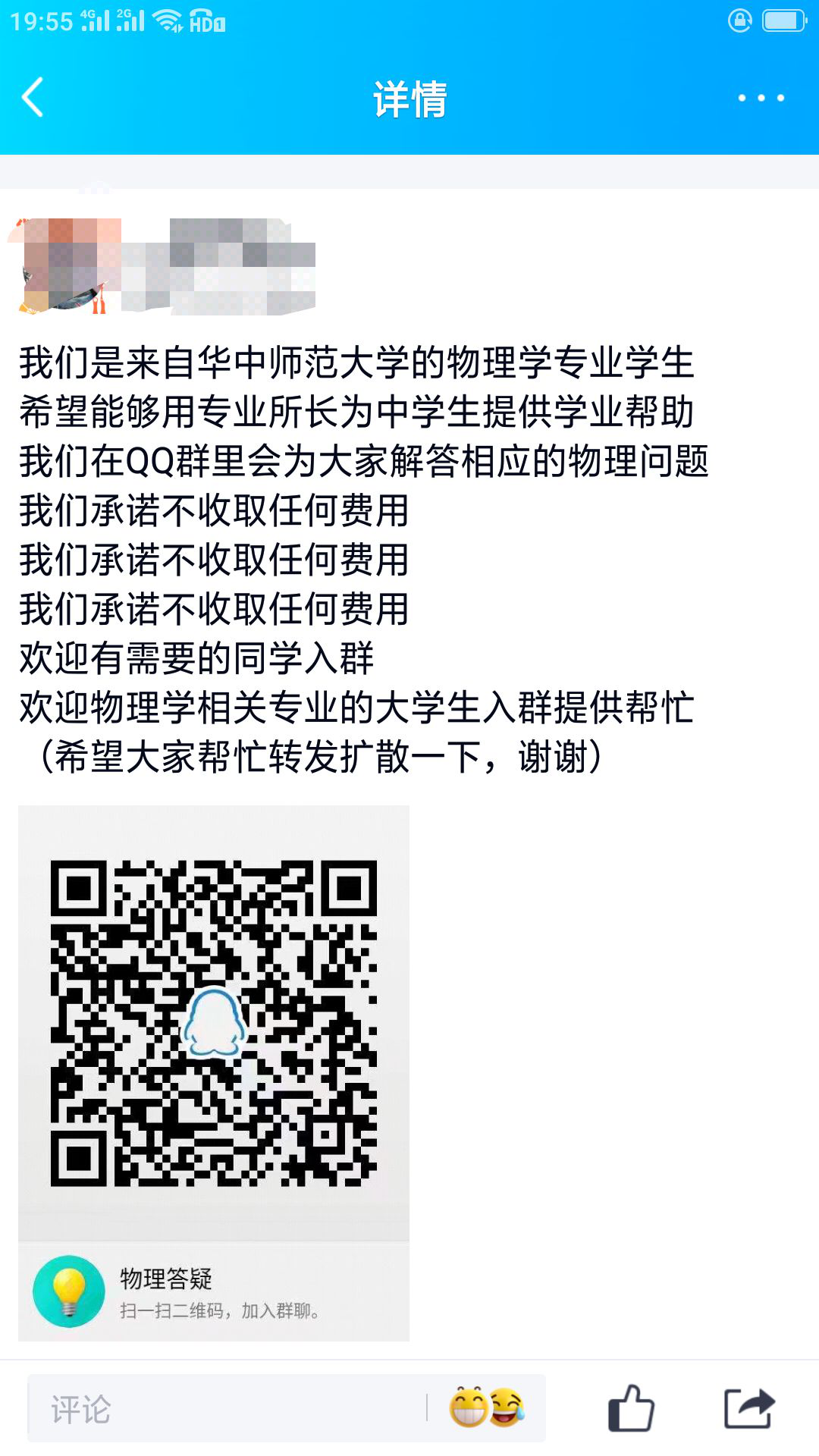Screen dimensions: 819x1456
Task: Like this post with thumbs-up
Action: pos(631,1408)
